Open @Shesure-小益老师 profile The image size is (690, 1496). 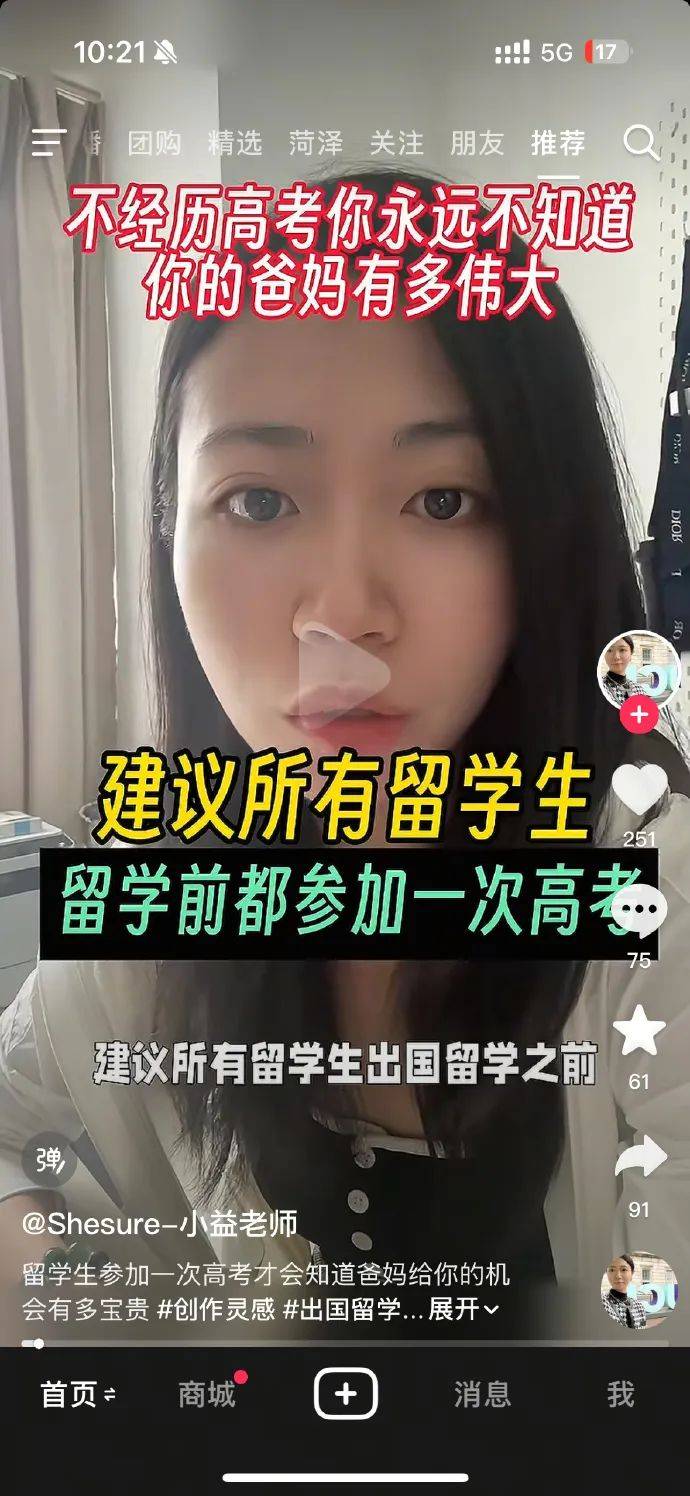tap(160, 1223)
